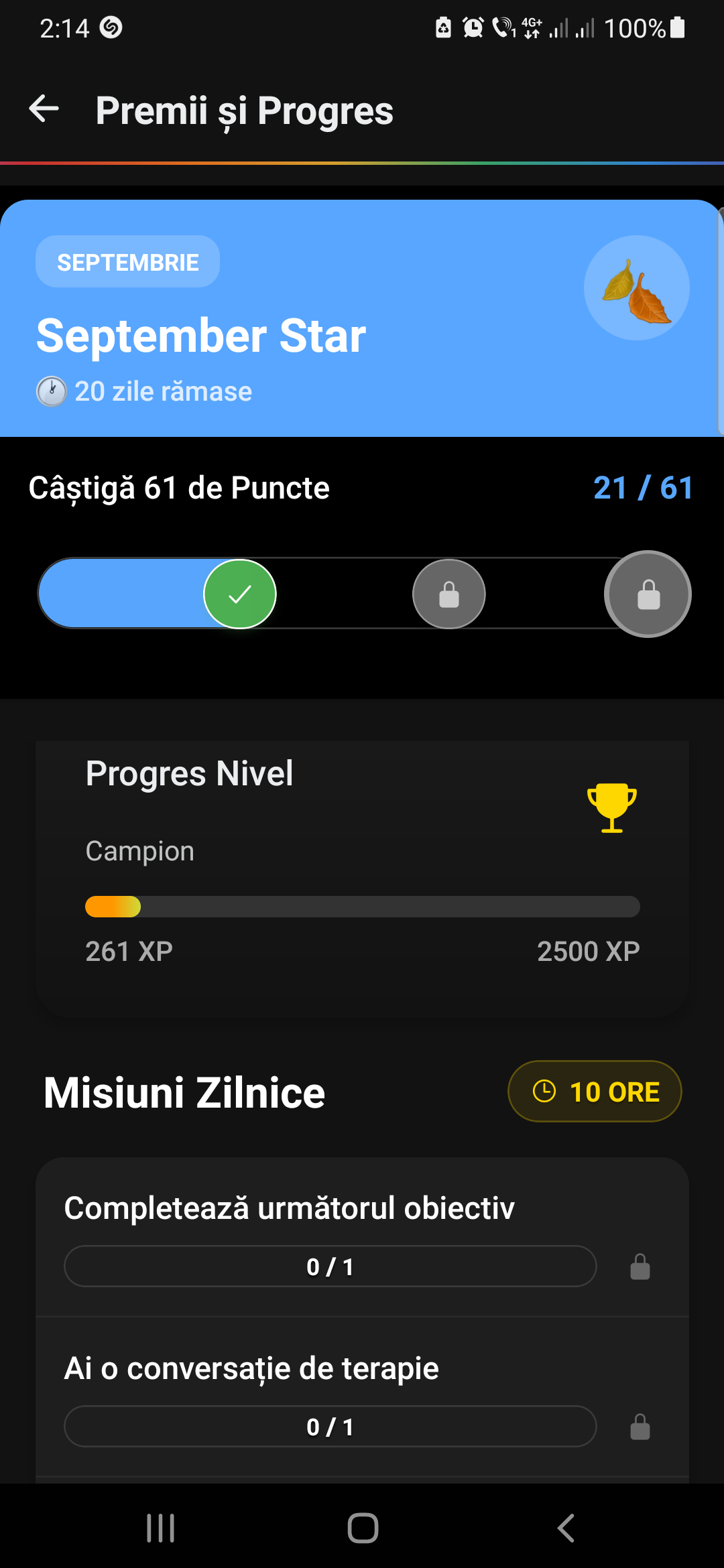Tap the green checkmark on the rewards track
Screen dimensions: 724x1568
(239, 594)
